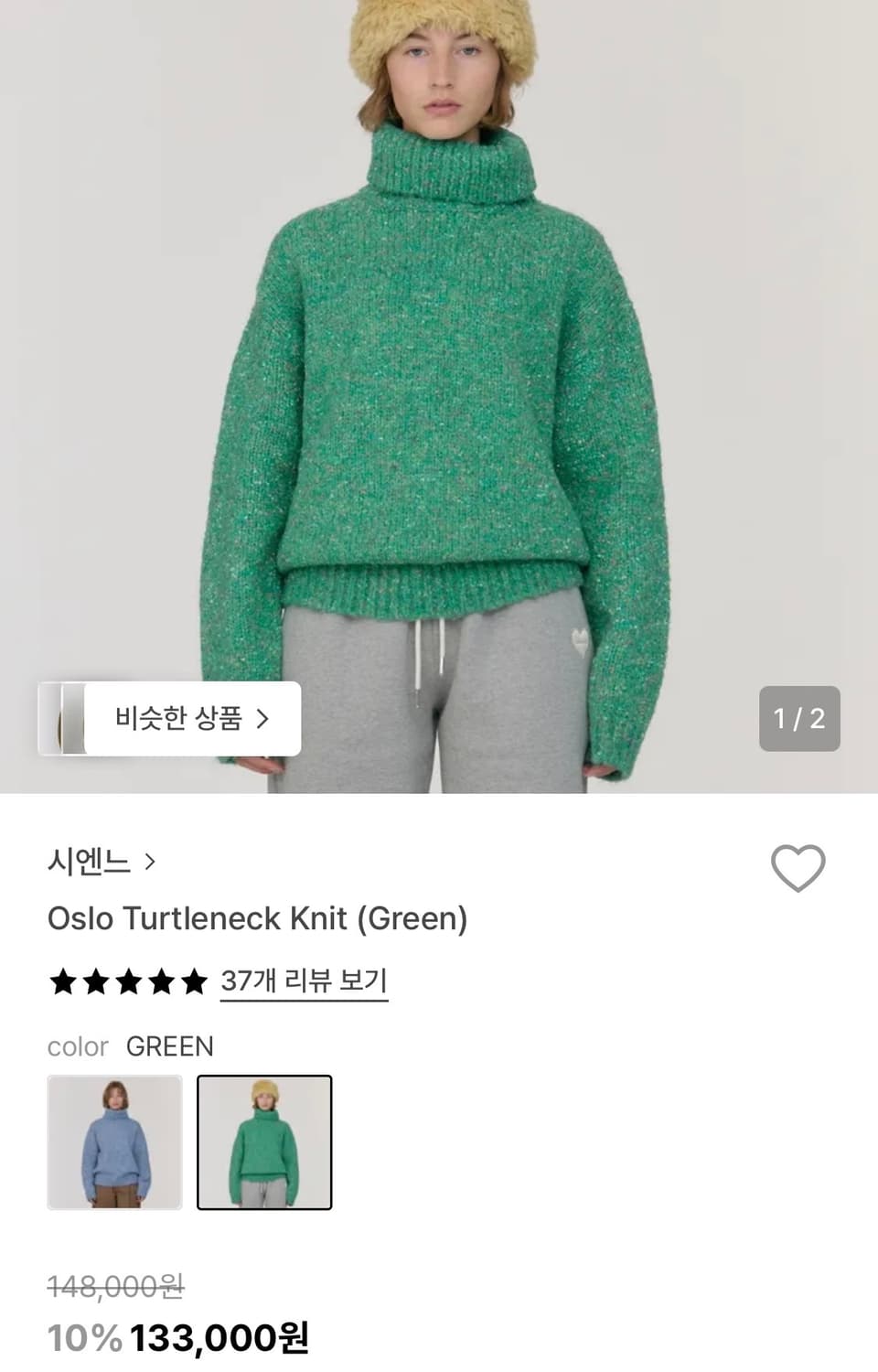Tap the middle star of the review rating
This screenshot has width=878, height=1372.
[x=128, y=980]
